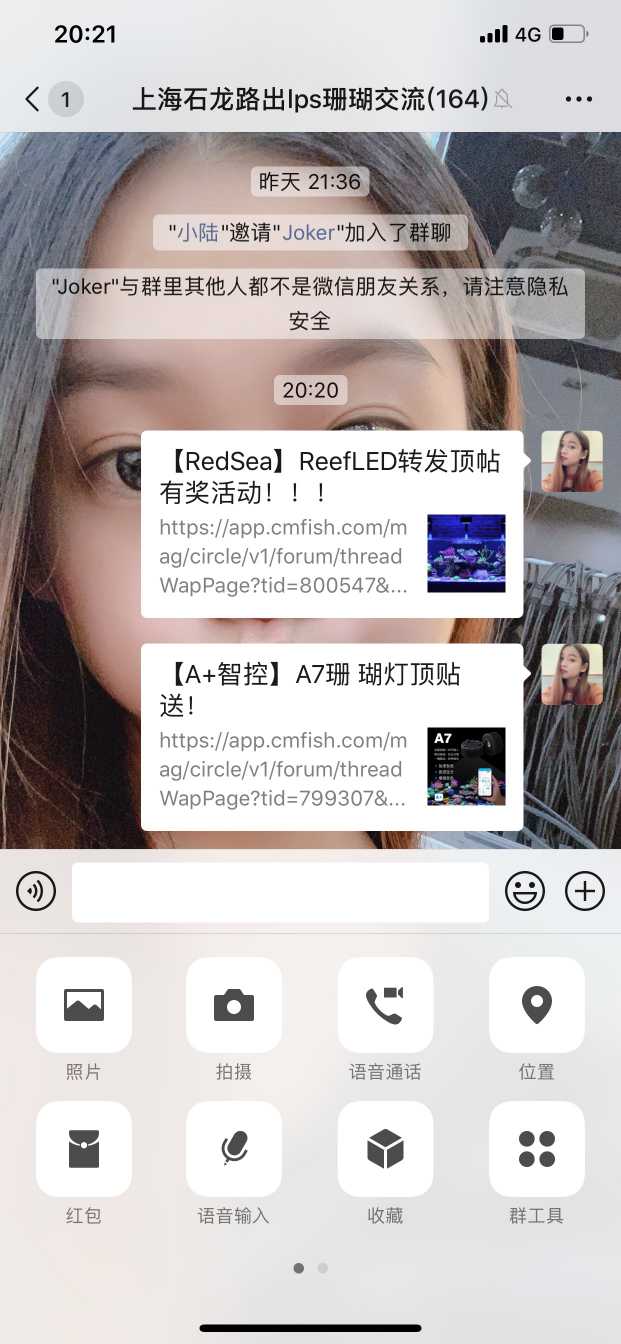Tap the blue name Joker in invite notice

click(x=309, y=233)
